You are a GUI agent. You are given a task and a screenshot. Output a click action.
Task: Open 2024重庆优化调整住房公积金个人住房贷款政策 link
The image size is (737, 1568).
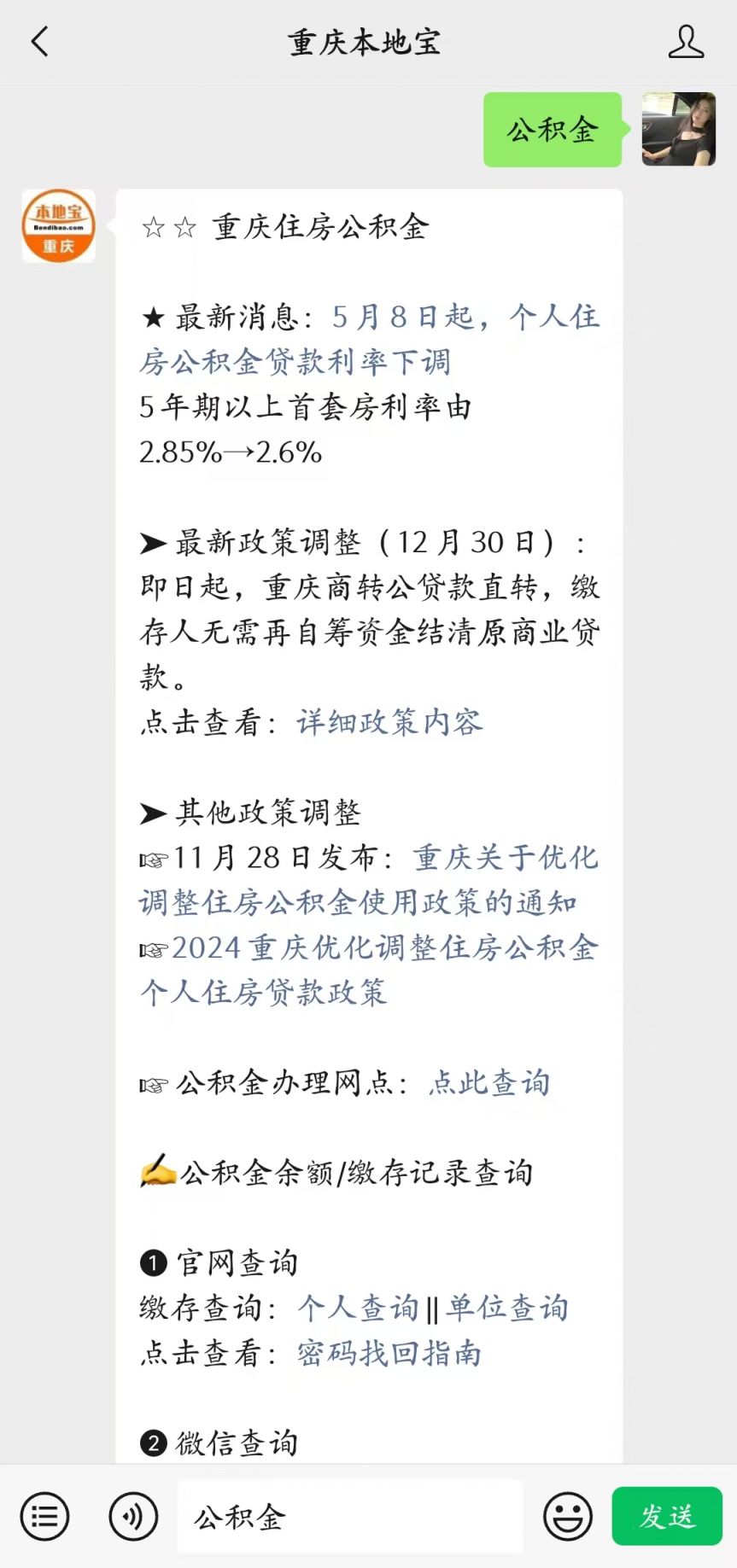(369, 970)
